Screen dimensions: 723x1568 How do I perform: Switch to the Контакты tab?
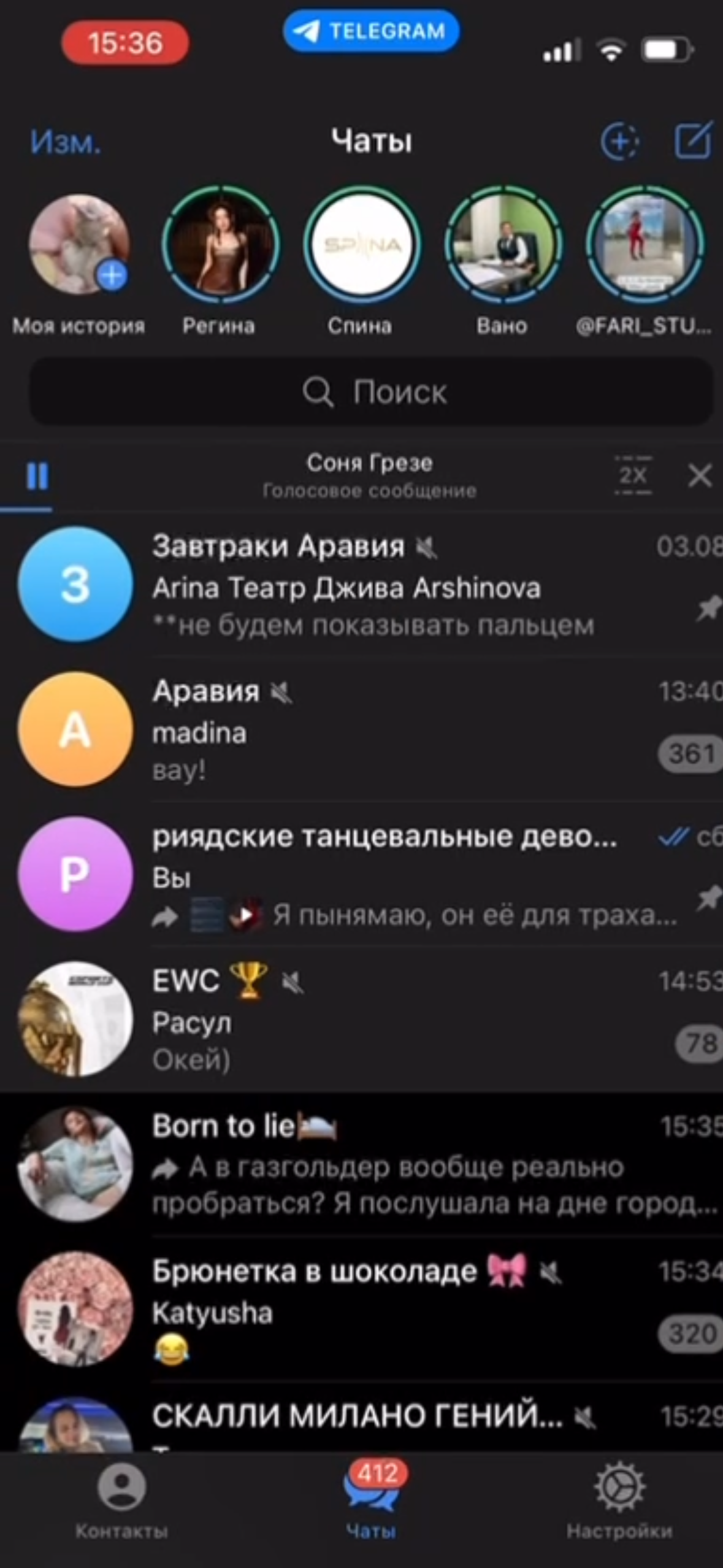click(x=122, y=1499)
